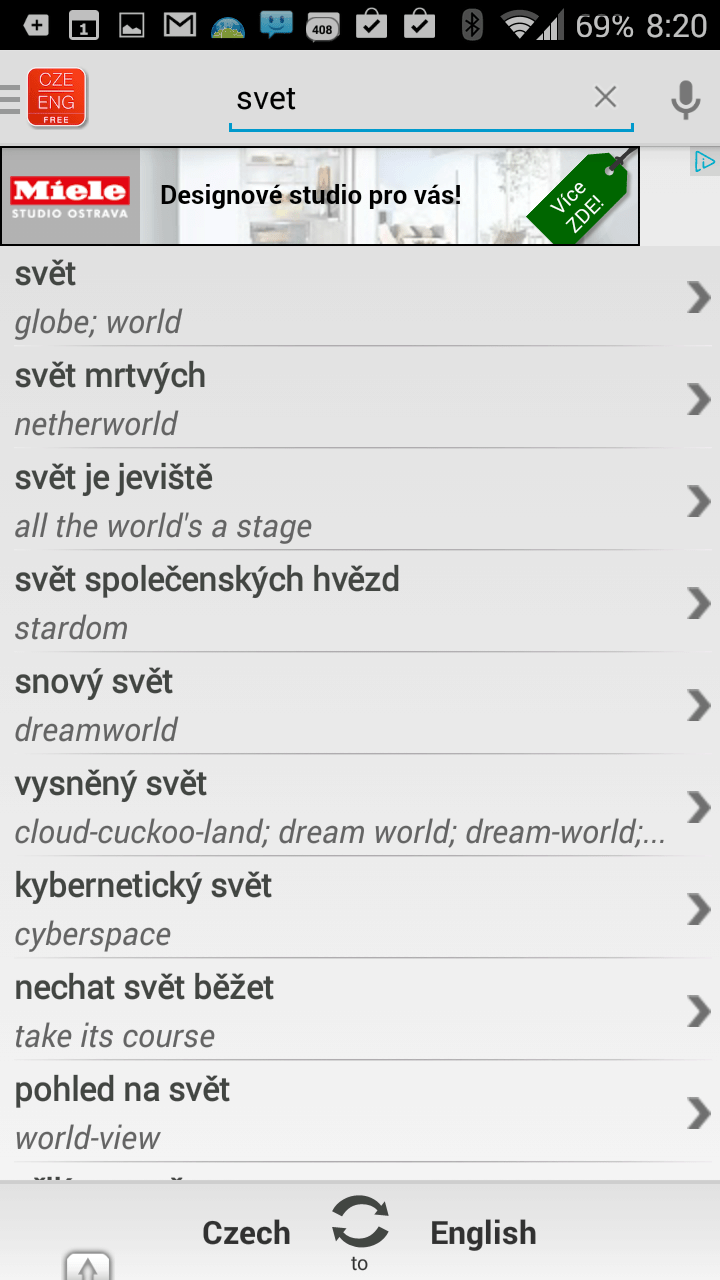Expand the panel with the bottom up-arrow

[x=88, y=1266]
